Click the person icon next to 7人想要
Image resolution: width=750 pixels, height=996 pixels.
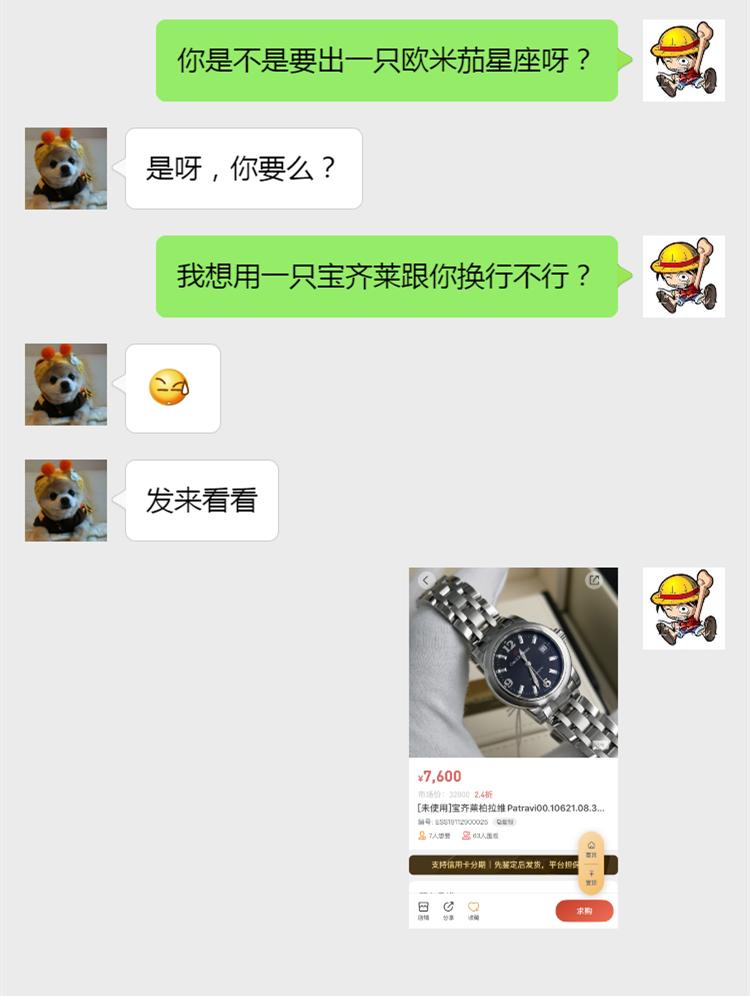point(420,835)
